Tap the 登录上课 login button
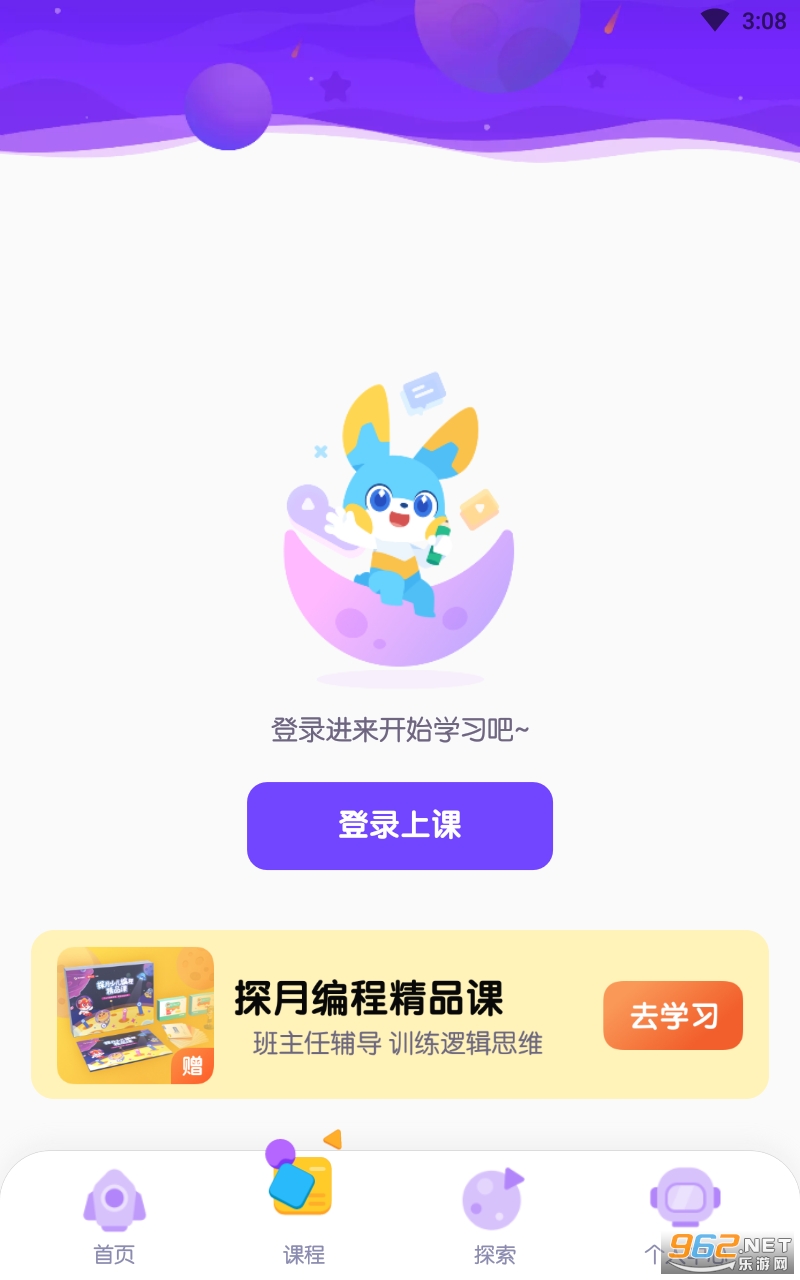Image resolution: width=800 pixels, height=1280 pixels. 399,826
